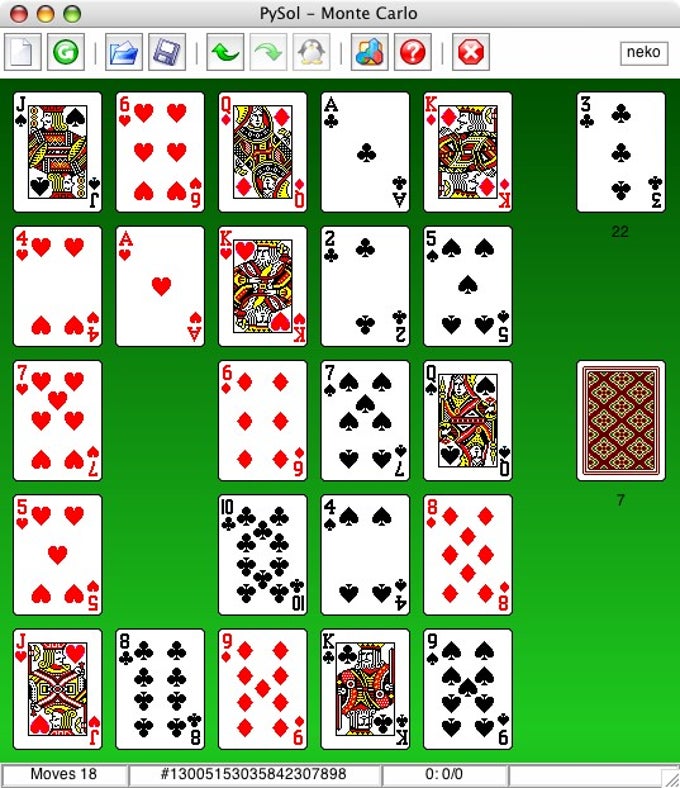Start a new game from the toolbar

23,52
